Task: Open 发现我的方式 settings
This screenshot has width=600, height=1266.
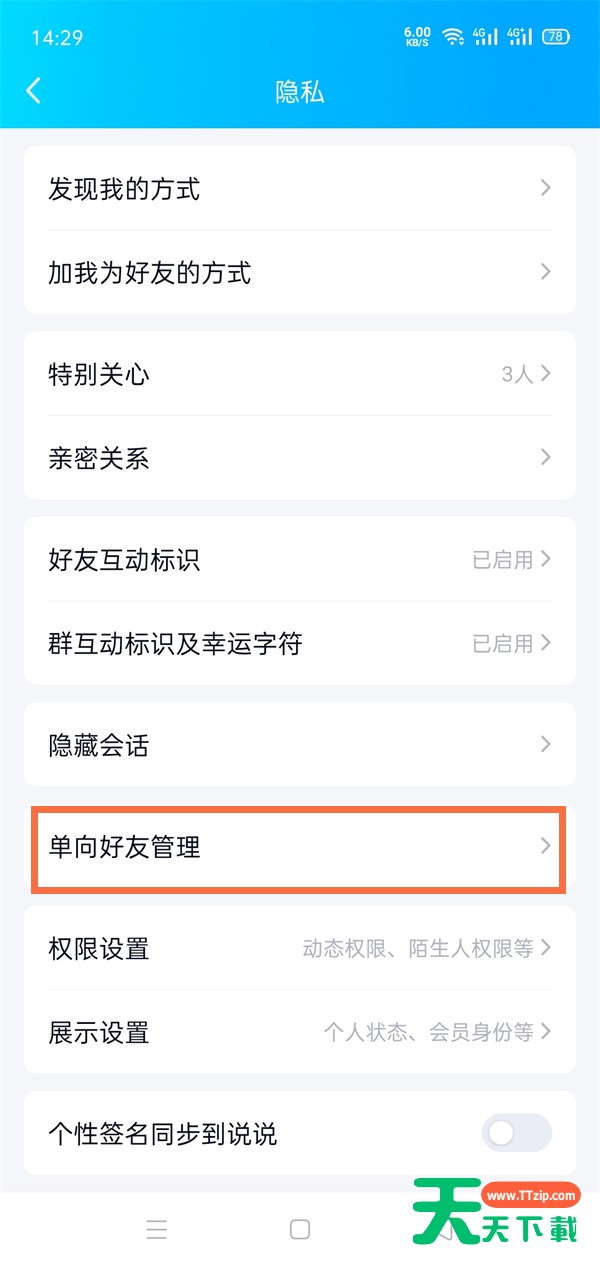Action: click(300, 188)
